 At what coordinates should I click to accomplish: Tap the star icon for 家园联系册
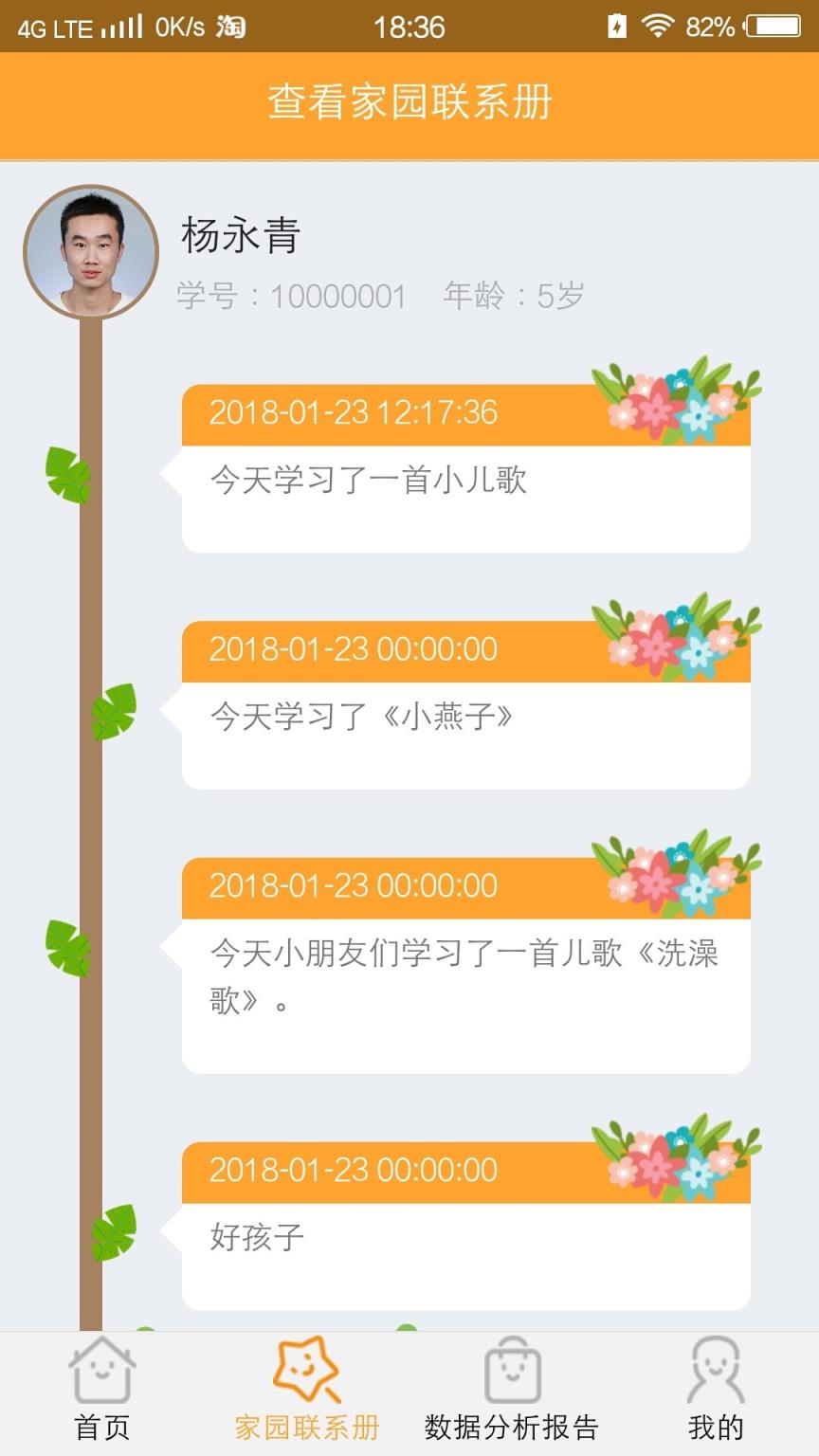coord(305,1369)
